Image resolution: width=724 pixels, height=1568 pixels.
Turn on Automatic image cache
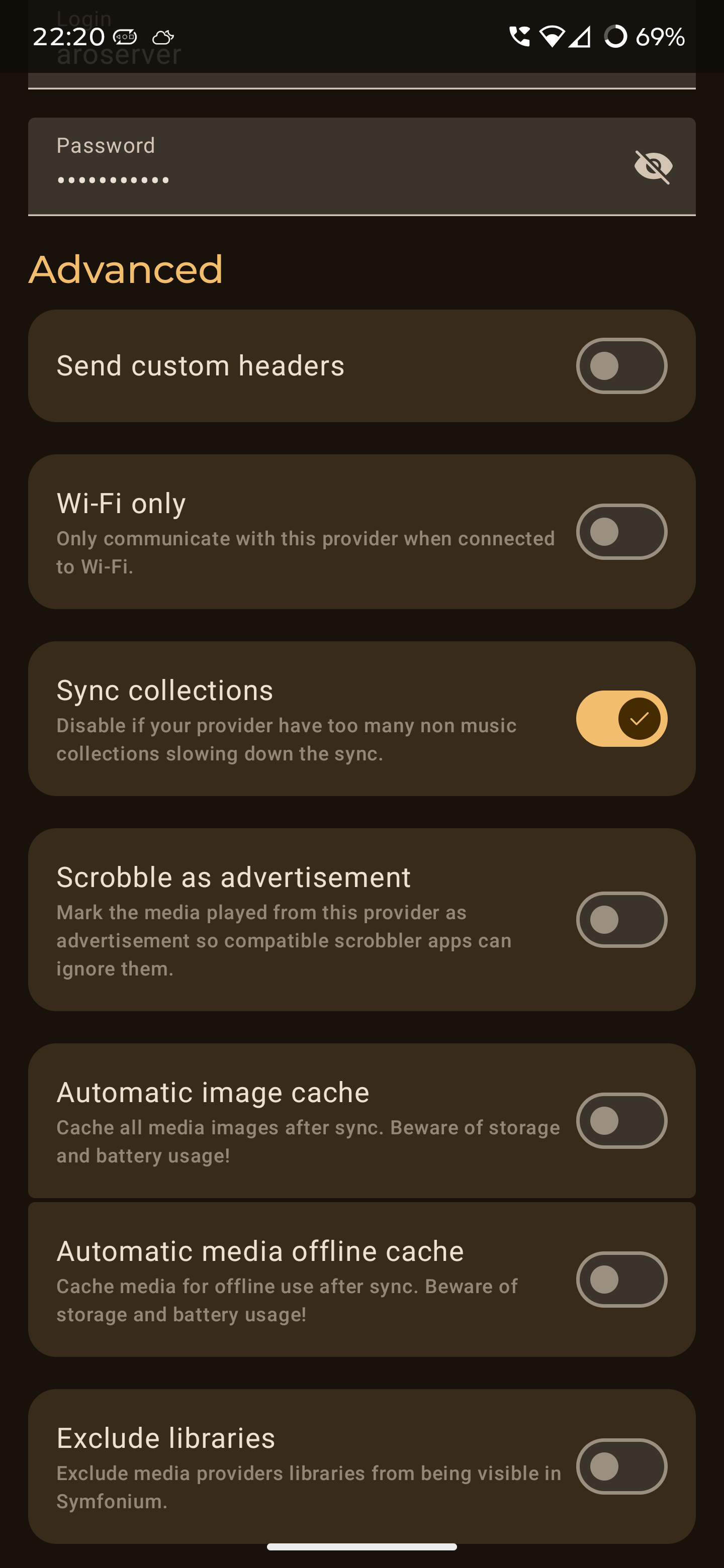click(x=621, y=1121)
